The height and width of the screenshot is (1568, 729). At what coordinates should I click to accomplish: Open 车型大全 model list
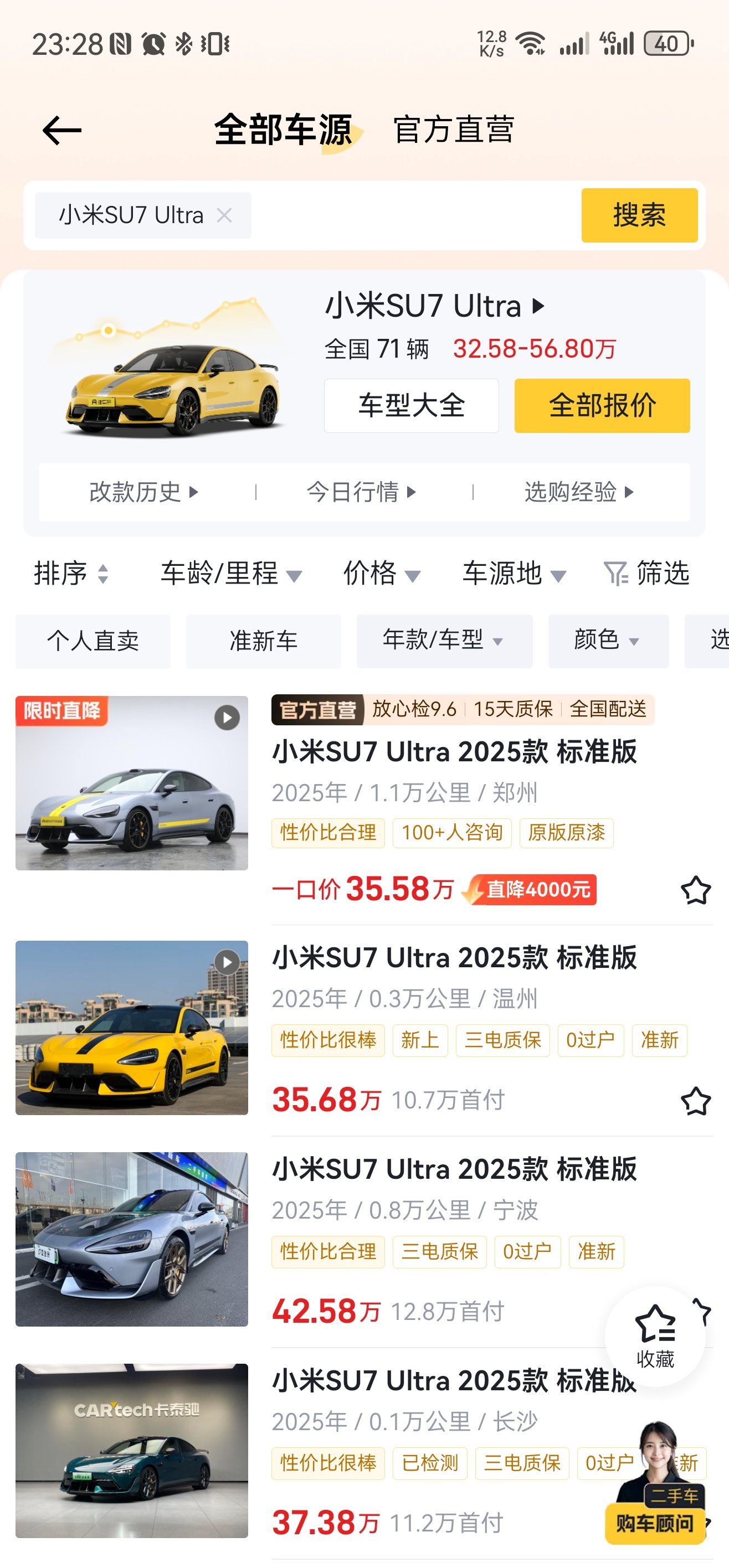pos(411,406)
